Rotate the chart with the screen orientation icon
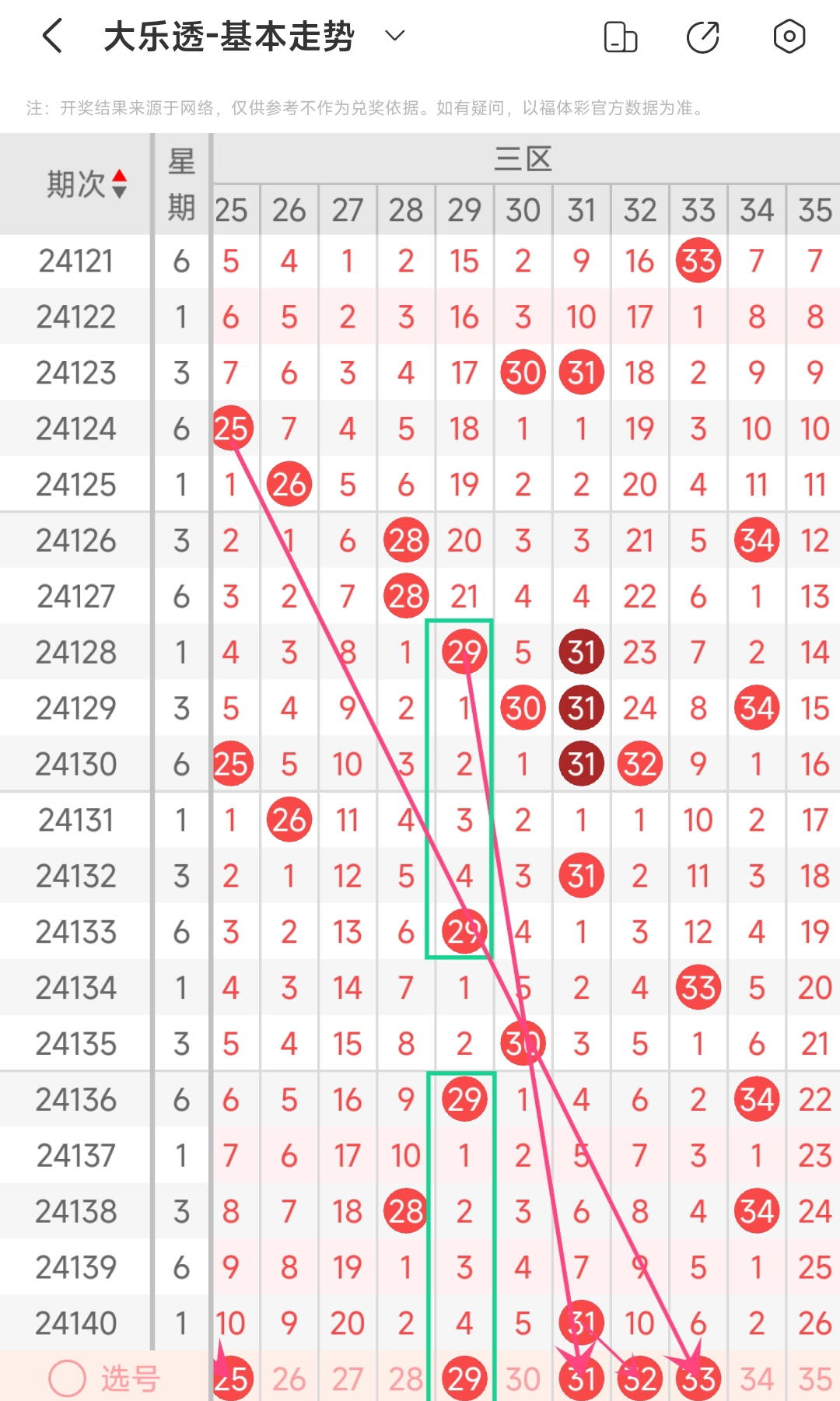The height and width of the screenshot is (1401, 840). tap(621, 37)
